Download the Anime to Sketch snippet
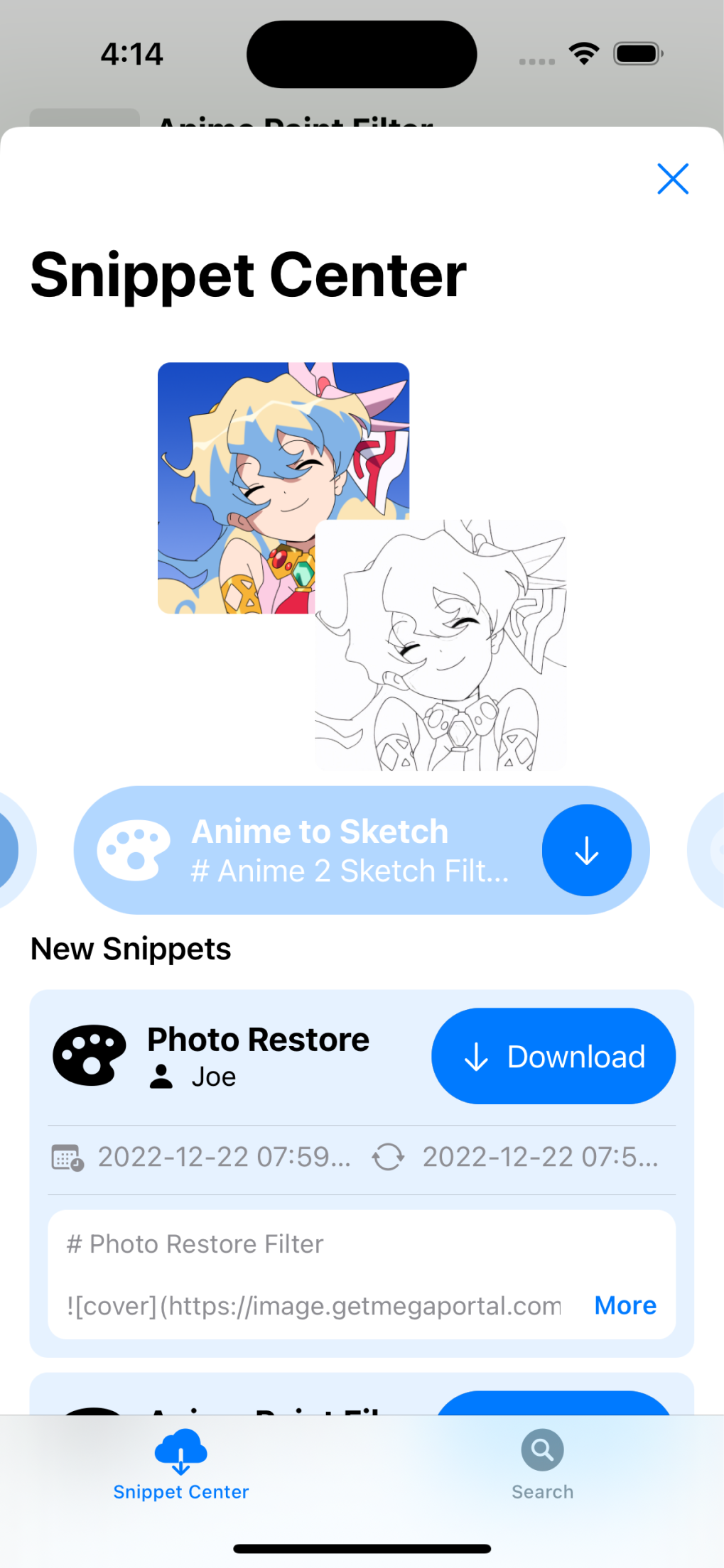This screenshot has height=1568, width=724. tap(586, 850)
